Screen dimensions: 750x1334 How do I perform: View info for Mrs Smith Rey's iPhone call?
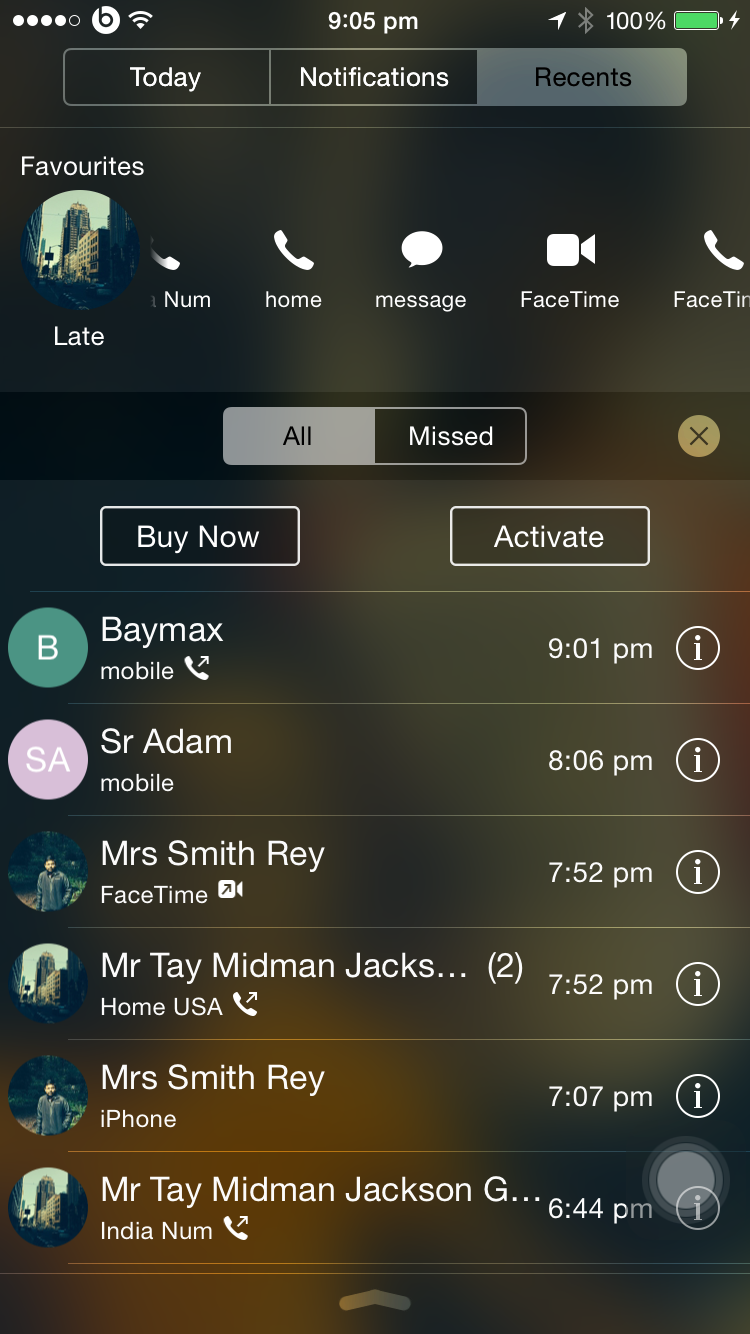(697, 1096)
